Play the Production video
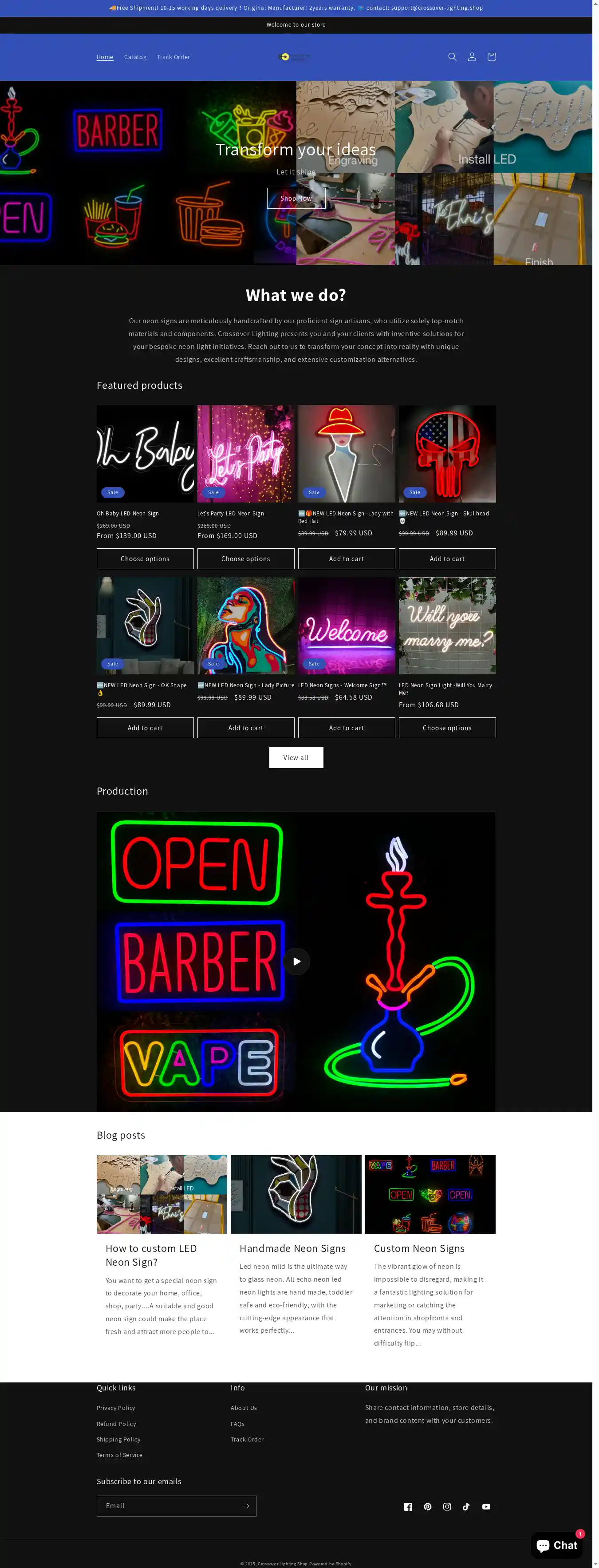599x1568 pixels. pyautogui.click(x=296, y=962)
